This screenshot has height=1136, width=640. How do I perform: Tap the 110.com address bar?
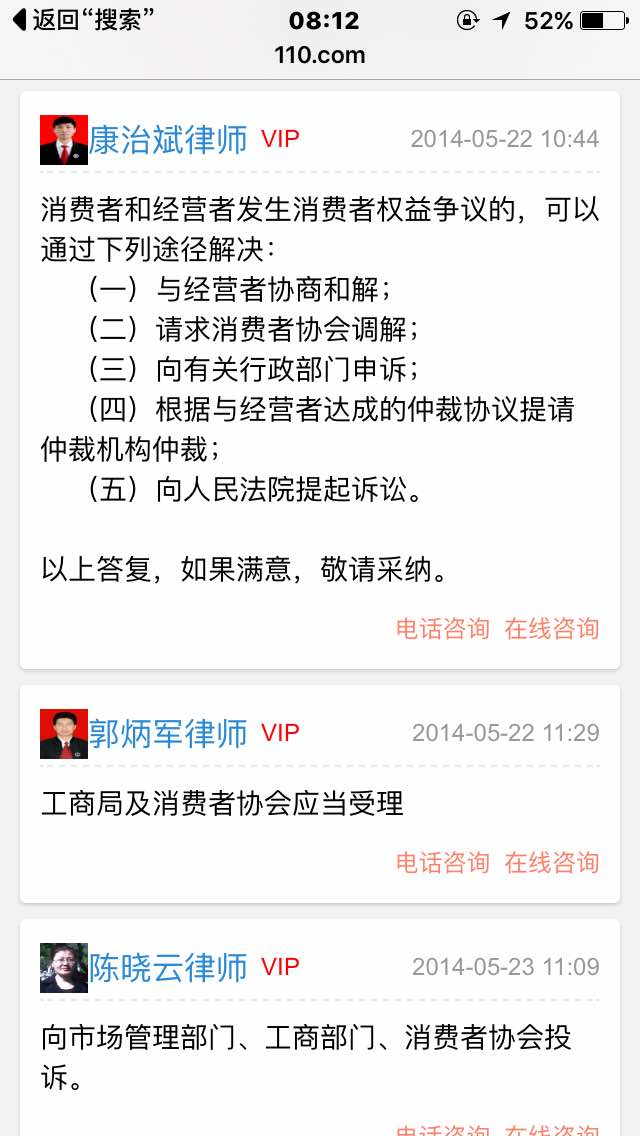click(320, 55)
